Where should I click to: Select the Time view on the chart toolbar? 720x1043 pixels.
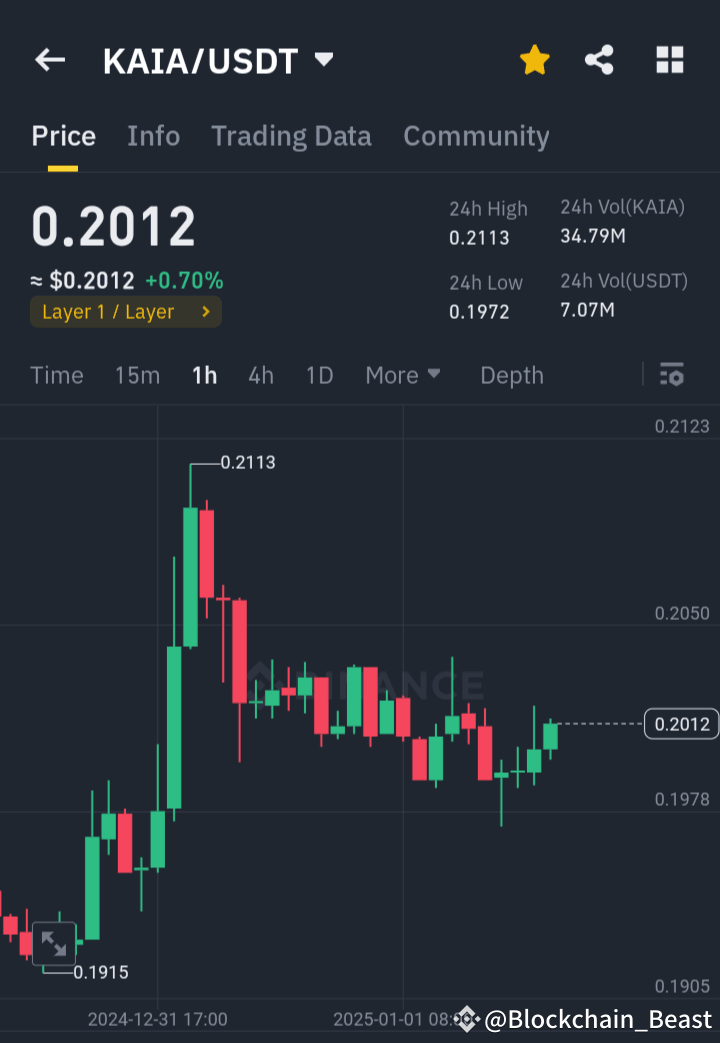pyautogui.click(x=57, y=375)
